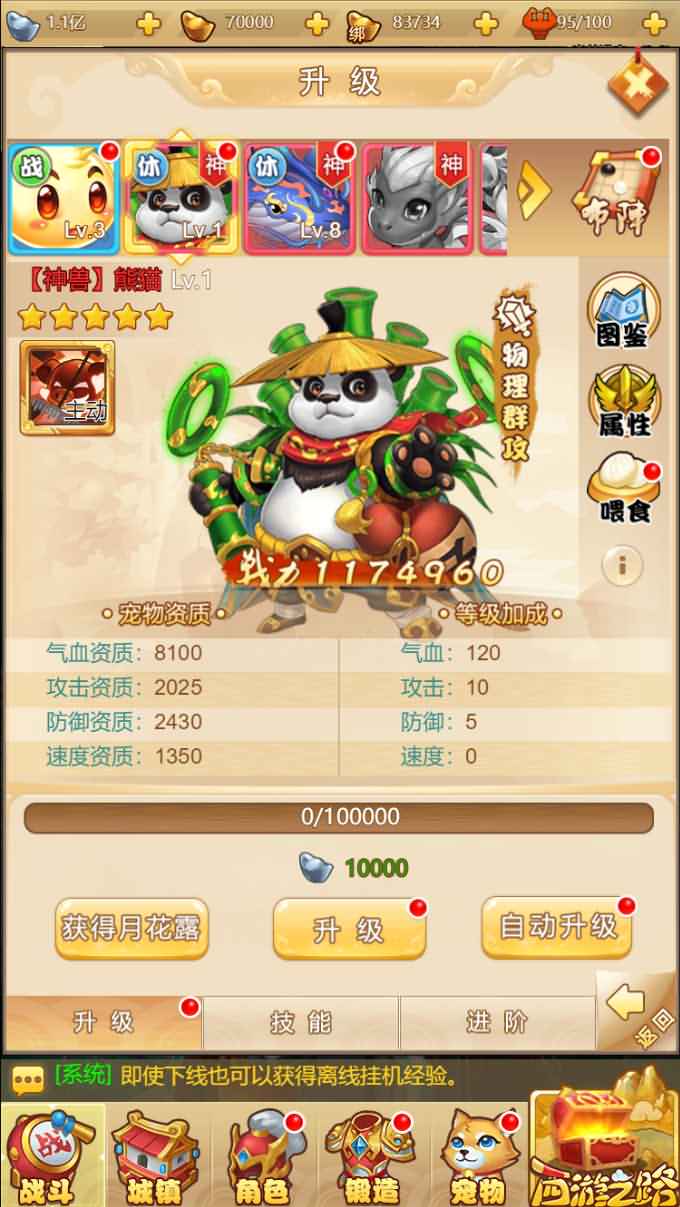Switch to the 进阶 advance tab
Image resolution: width=680 pixels, height=1207 pixels.
497,1022
